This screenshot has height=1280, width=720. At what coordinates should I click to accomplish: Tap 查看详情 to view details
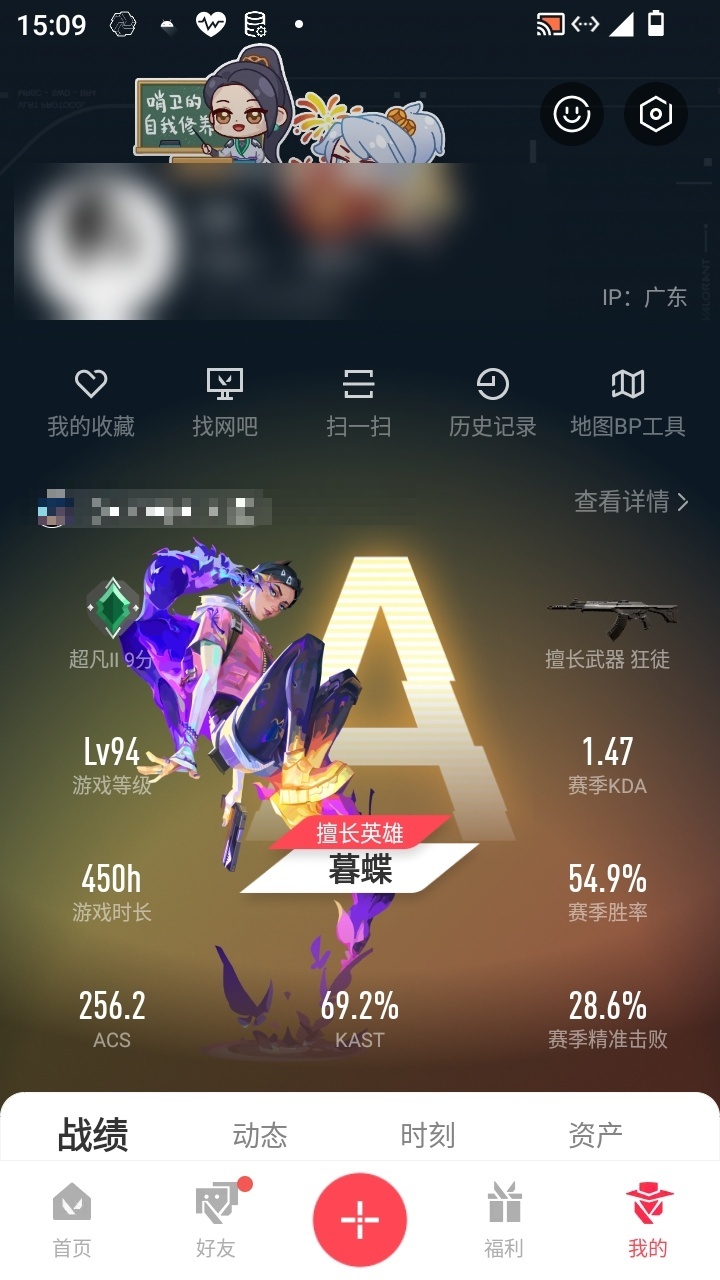pyautogui.click(x=631, y=501)
